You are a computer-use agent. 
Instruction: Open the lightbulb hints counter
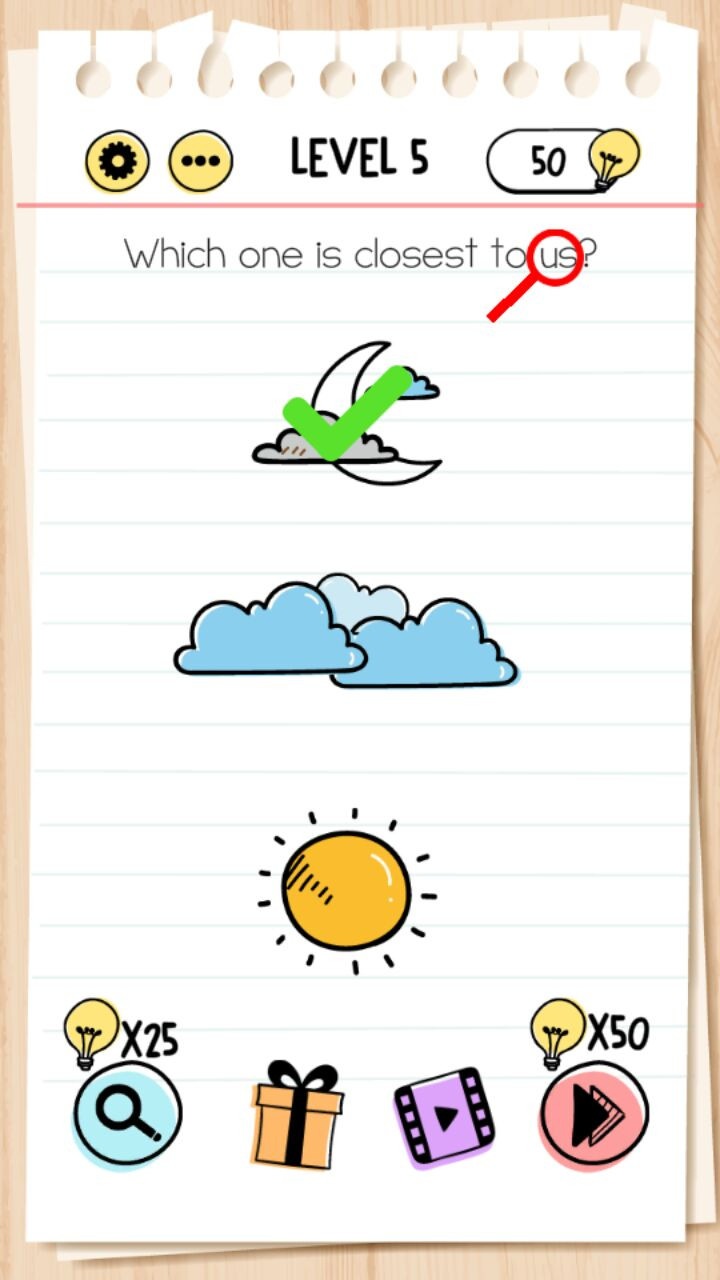(563, 160)
